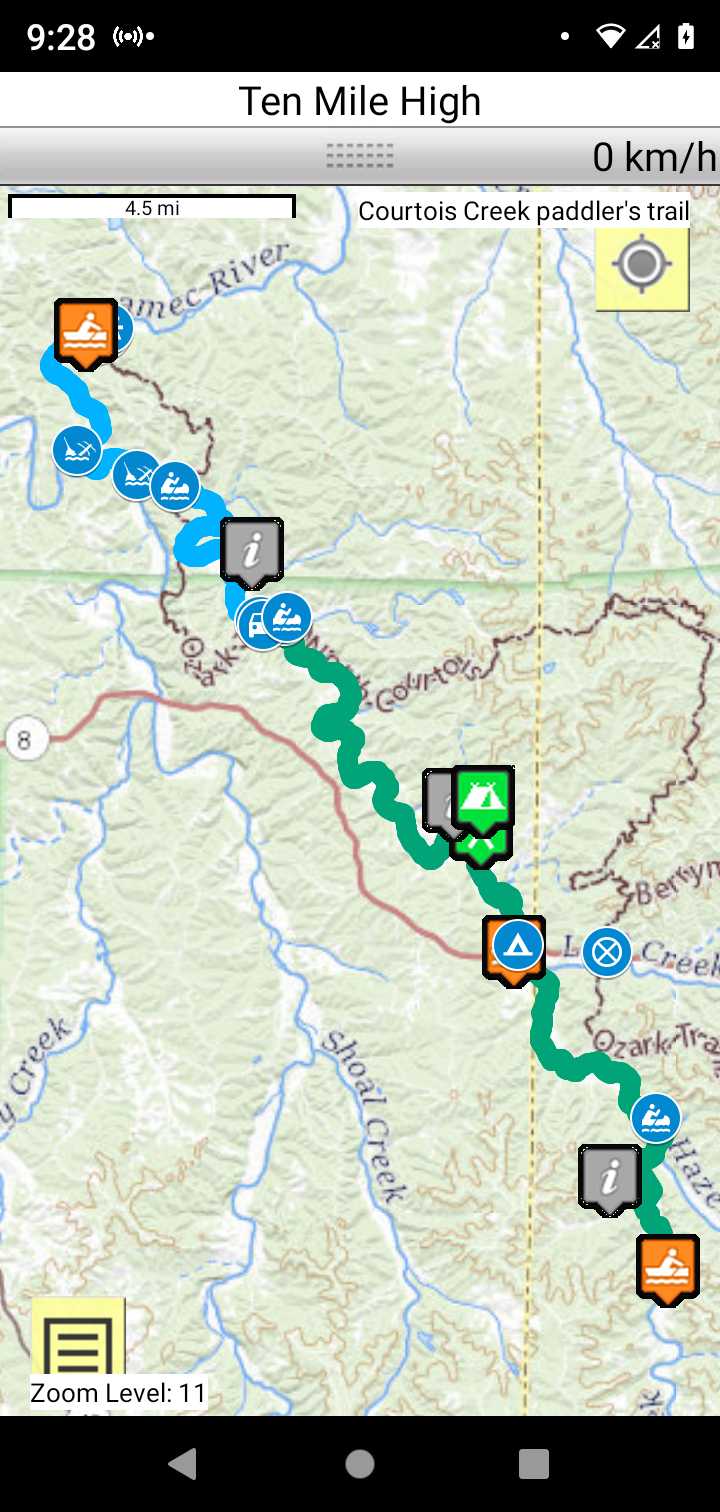720x1512 pixels.
Task: Select the green tent campsite marker
Action: pos(484,796)
